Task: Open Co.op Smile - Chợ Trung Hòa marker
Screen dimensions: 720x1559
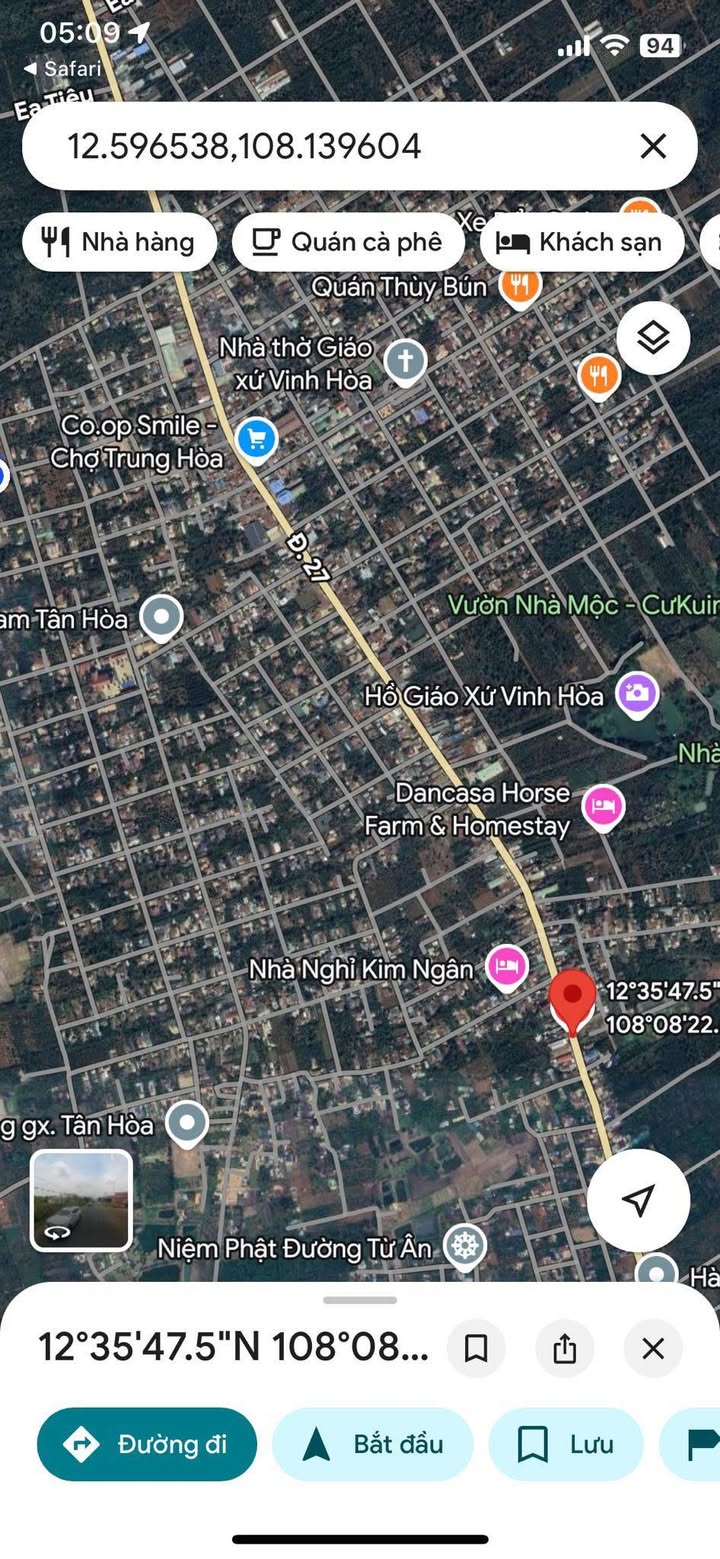Action: pyautogui.click(x=256, y=440)
